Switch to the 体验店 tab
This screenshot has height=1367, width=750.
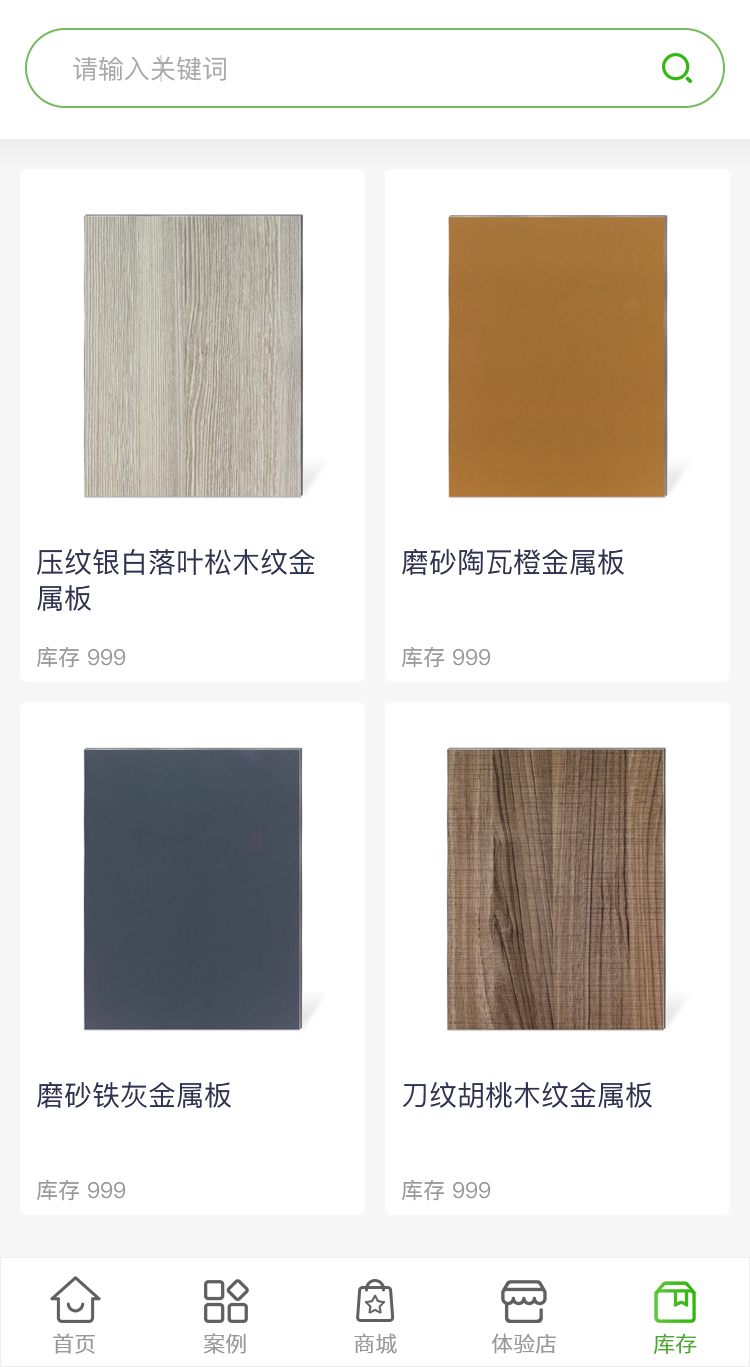point(524,1314)
